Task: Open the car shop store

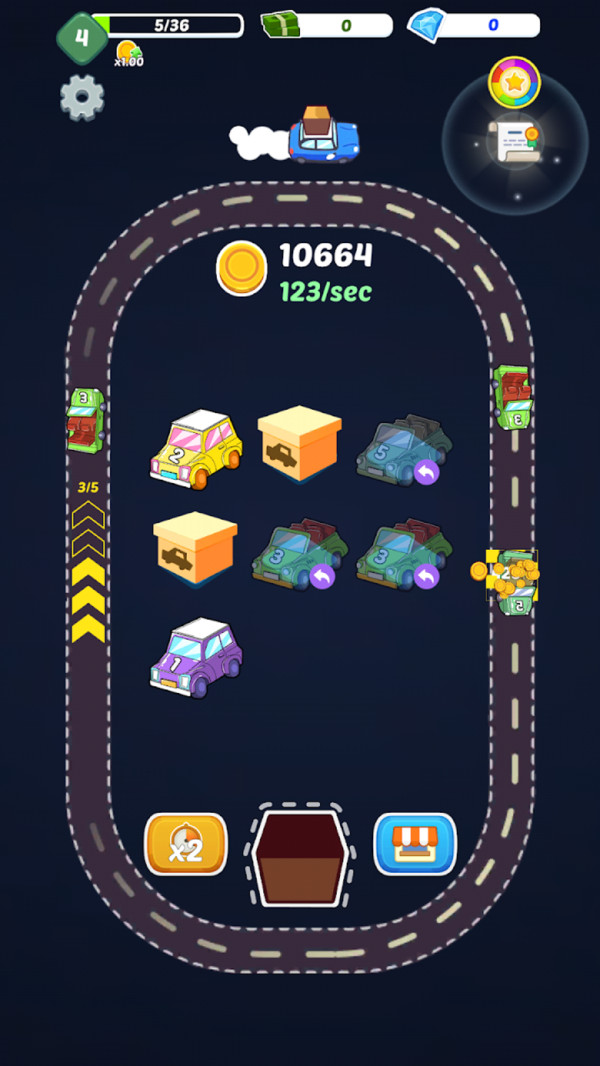Action: (415, 843)
